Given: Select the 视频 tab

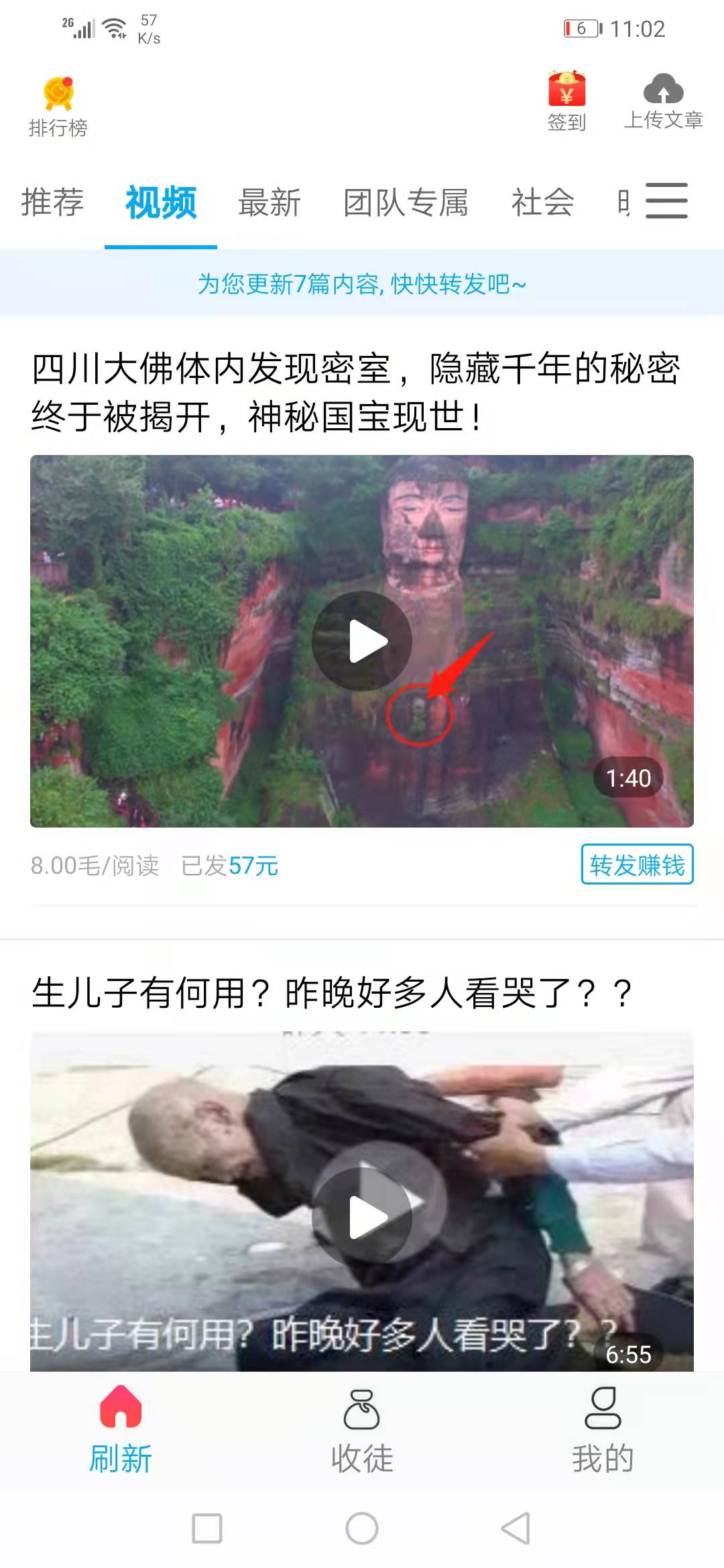Looking at the screenshot, I should [161, 202].
